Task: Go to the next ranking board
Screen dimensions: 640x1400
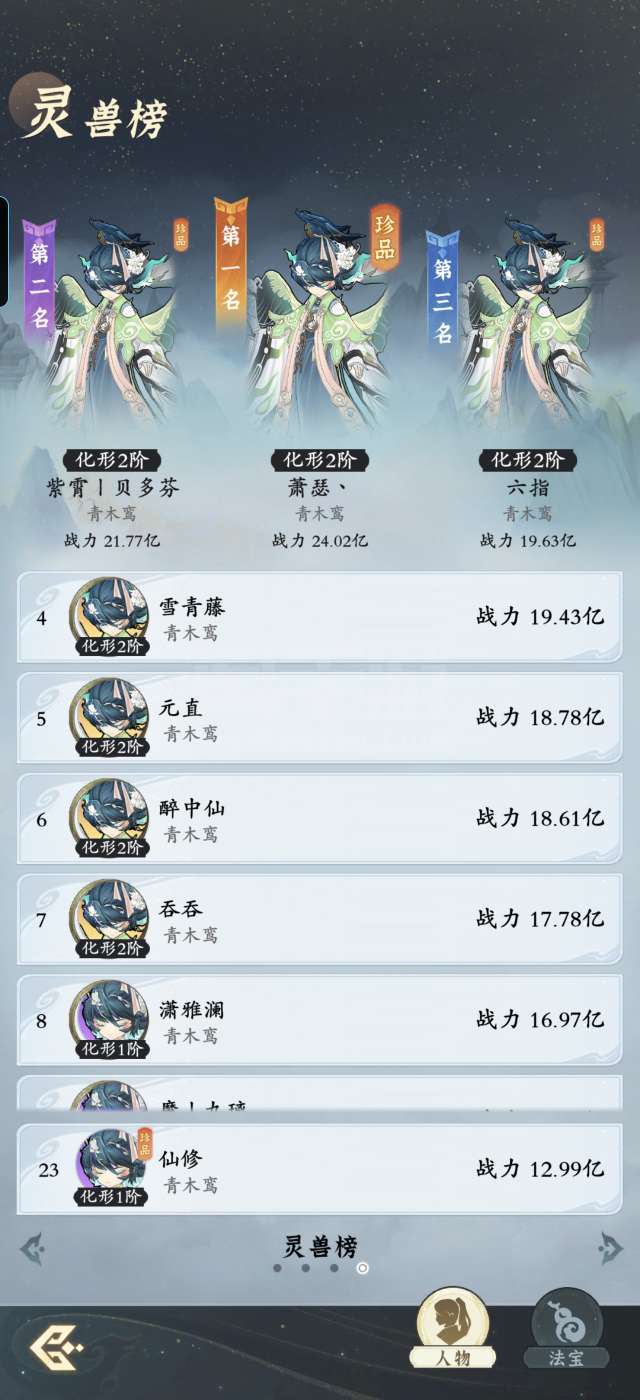Action: [609, 1248]
